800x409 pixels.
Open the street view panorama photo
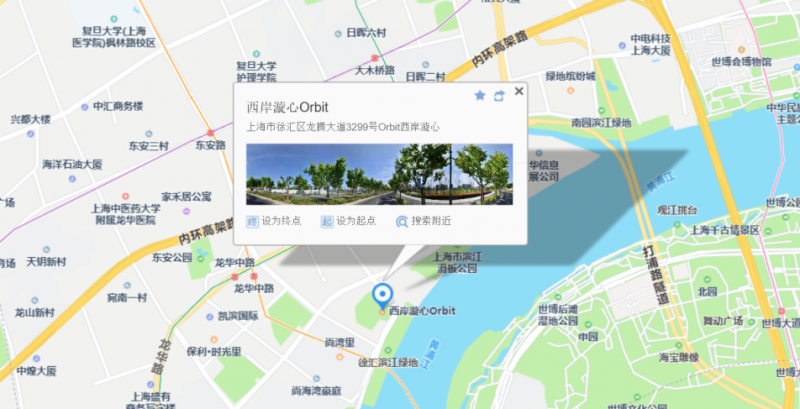pyautogui.click(x=379, y=173)
